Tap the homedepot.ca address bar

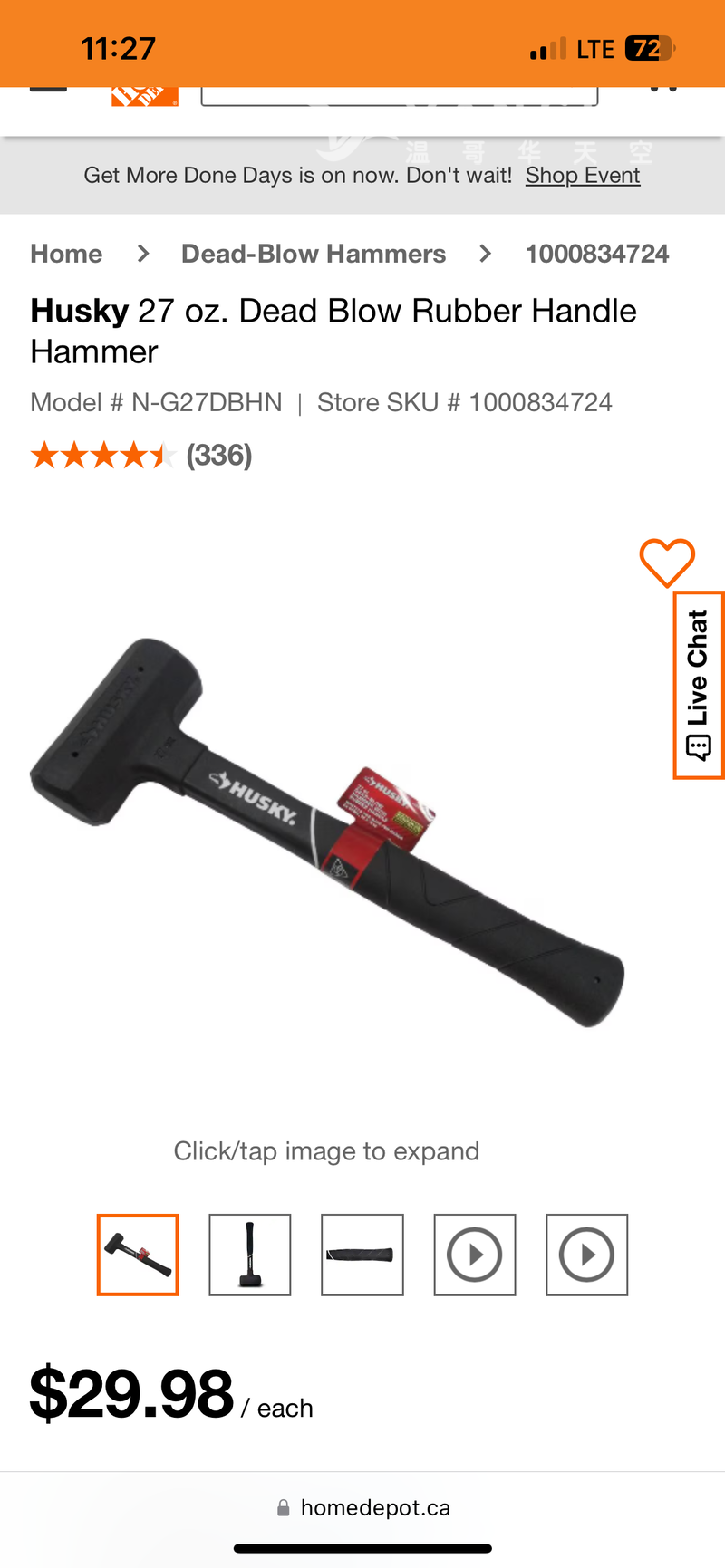[362, 1507]
